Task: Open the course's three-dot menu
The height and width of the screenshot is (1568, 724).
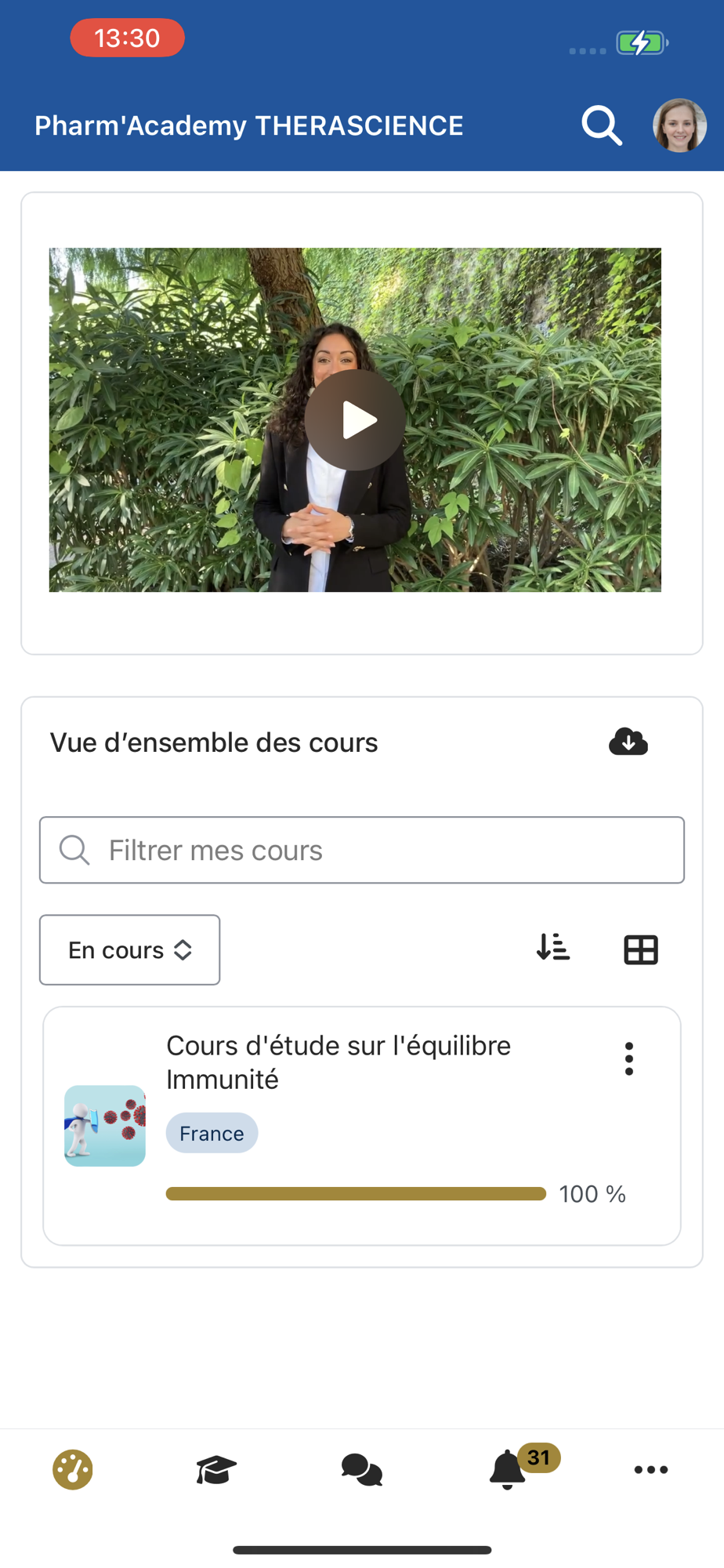Action: click(628, 1058)
